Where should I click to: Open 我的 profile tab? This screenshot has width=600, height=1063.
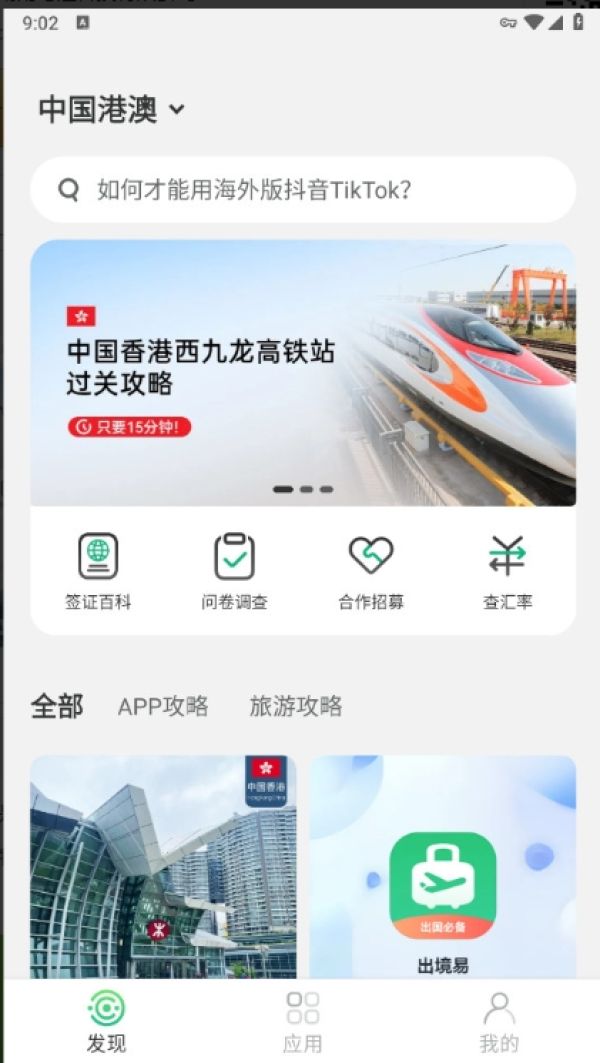click(x=499, y=1022)
